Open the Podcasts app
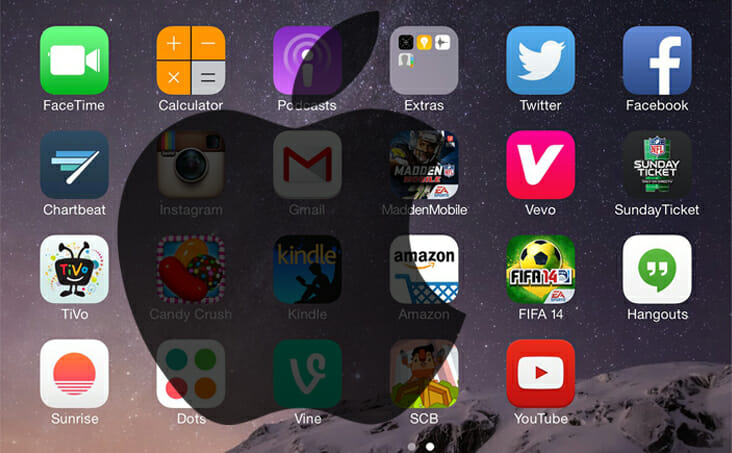732x453 pixels. click(x=307, y=60)
